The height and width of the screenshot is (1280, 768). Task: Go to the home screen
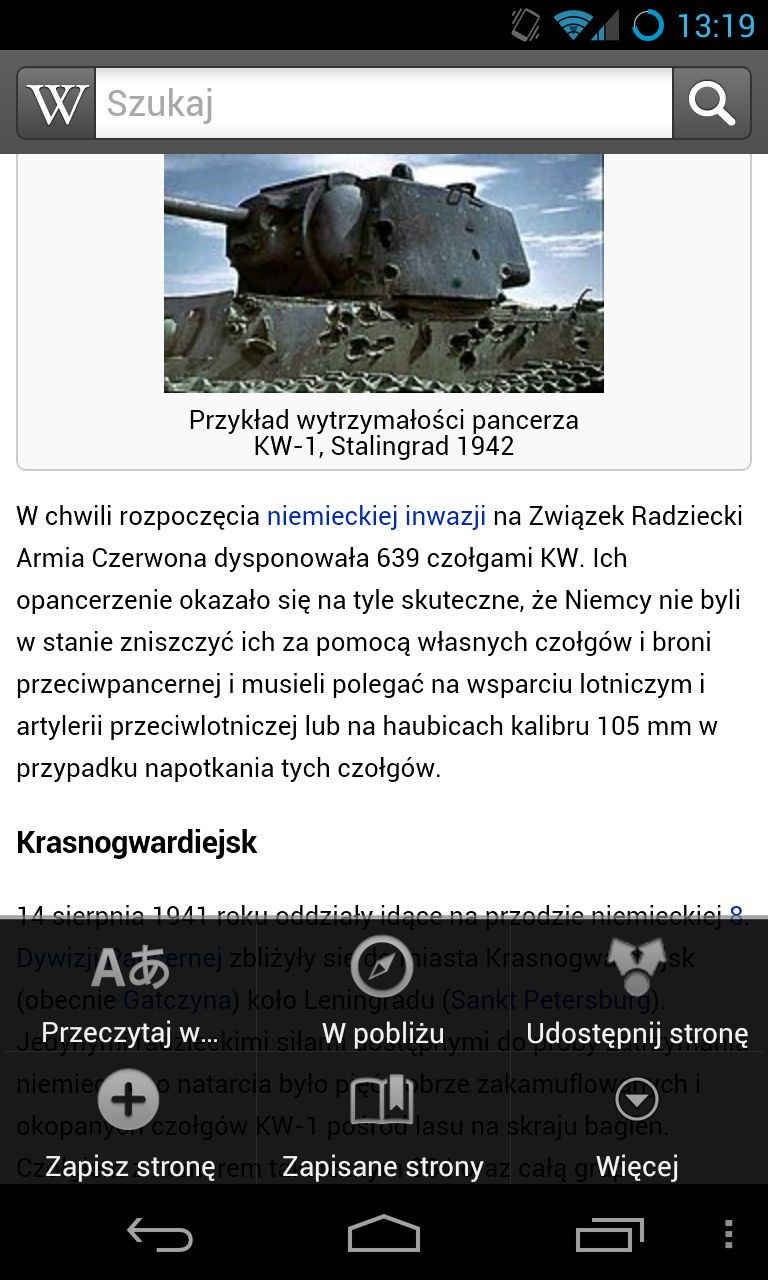(384, 1234)
